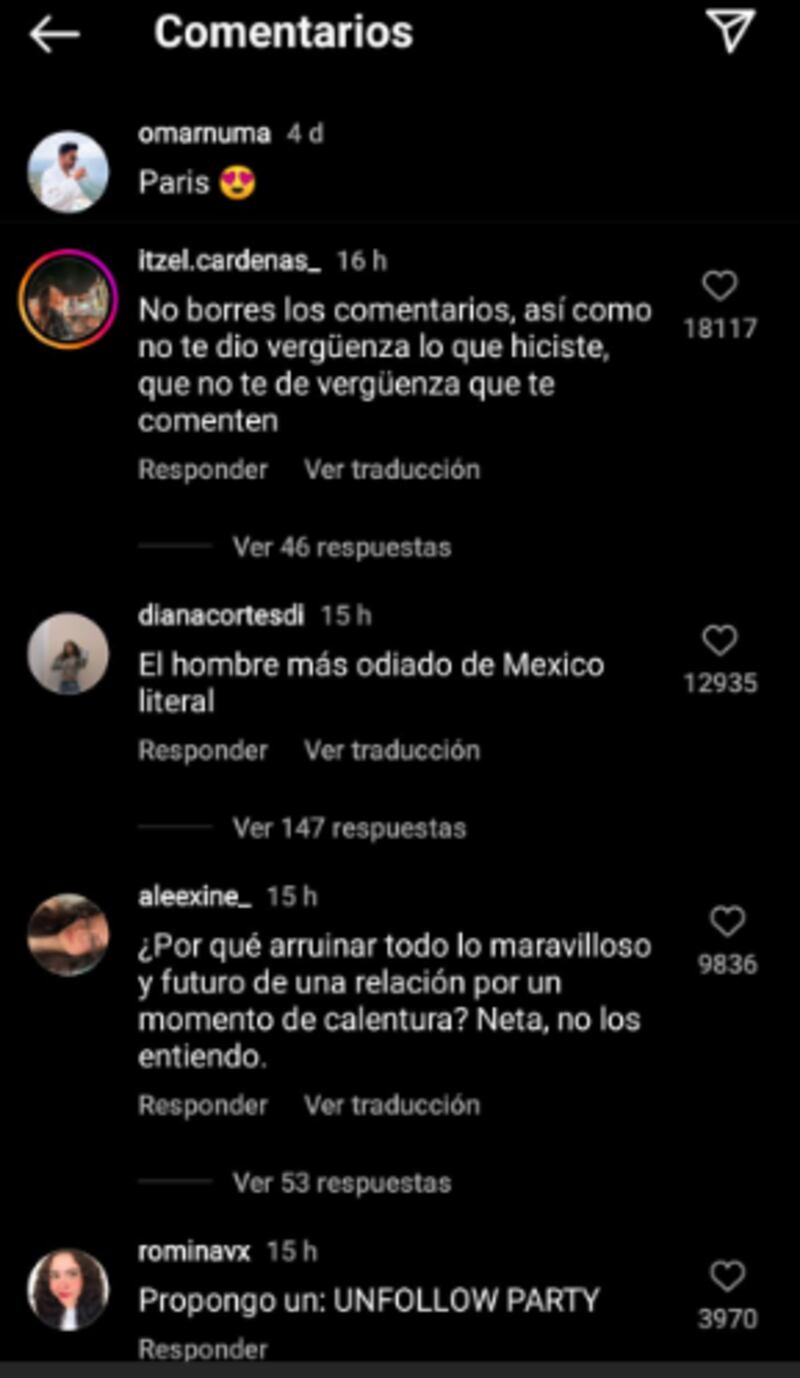Expand Ver 46 respuestas
The height and width of the screenshot is (1378, 800).
341,547
